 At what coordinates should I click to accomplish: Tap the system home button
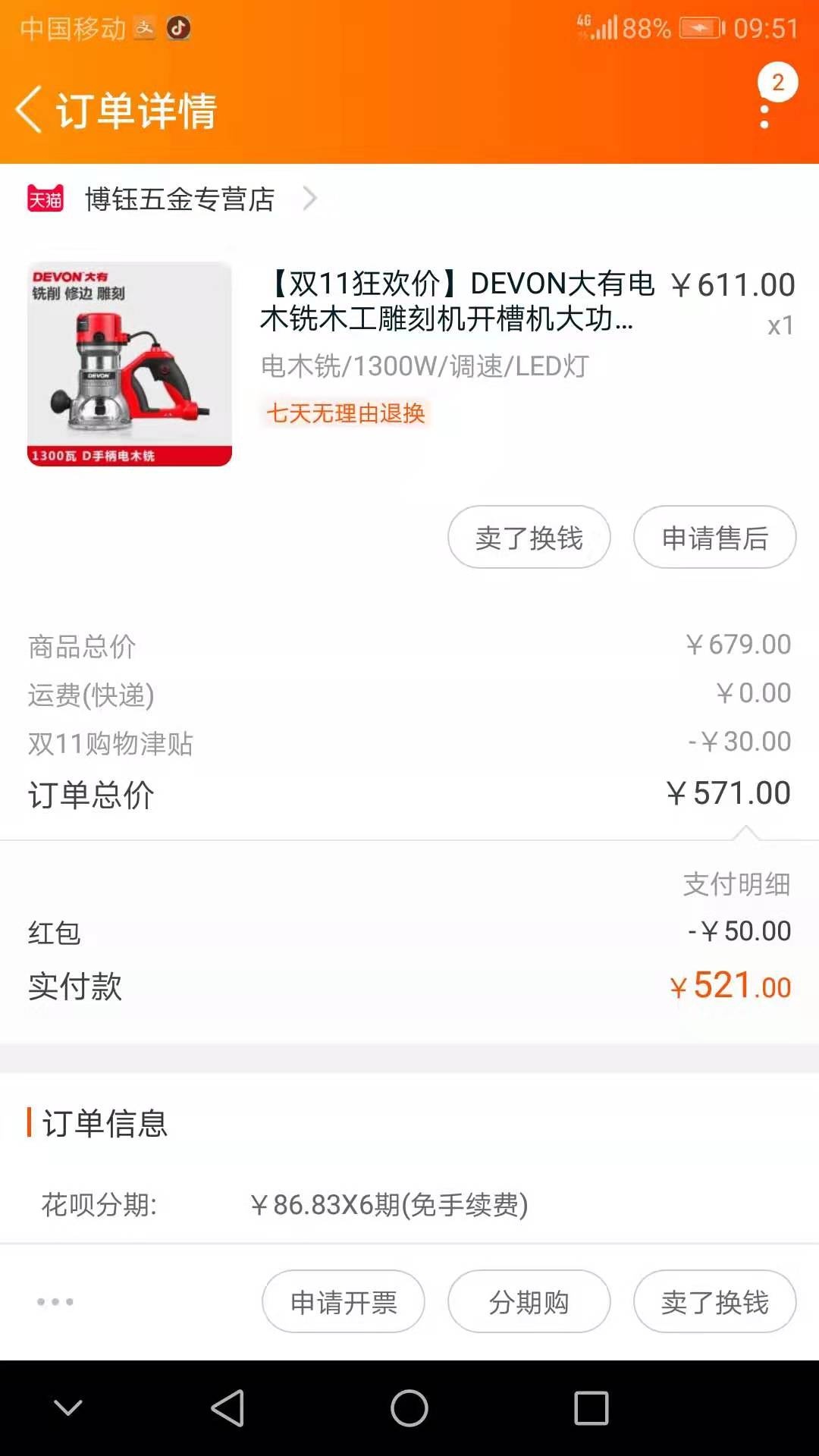pos(409,1408)
